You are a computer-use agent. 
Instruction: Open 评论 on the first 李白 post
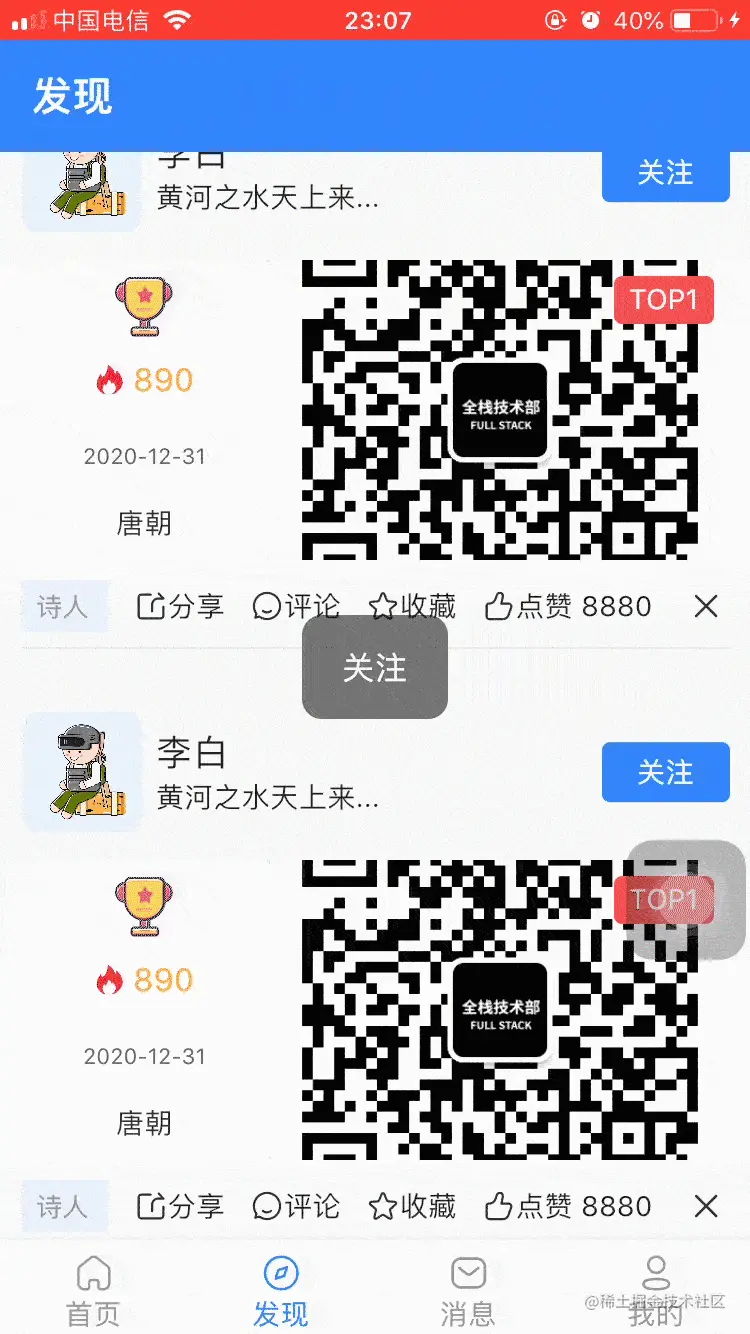296,606
